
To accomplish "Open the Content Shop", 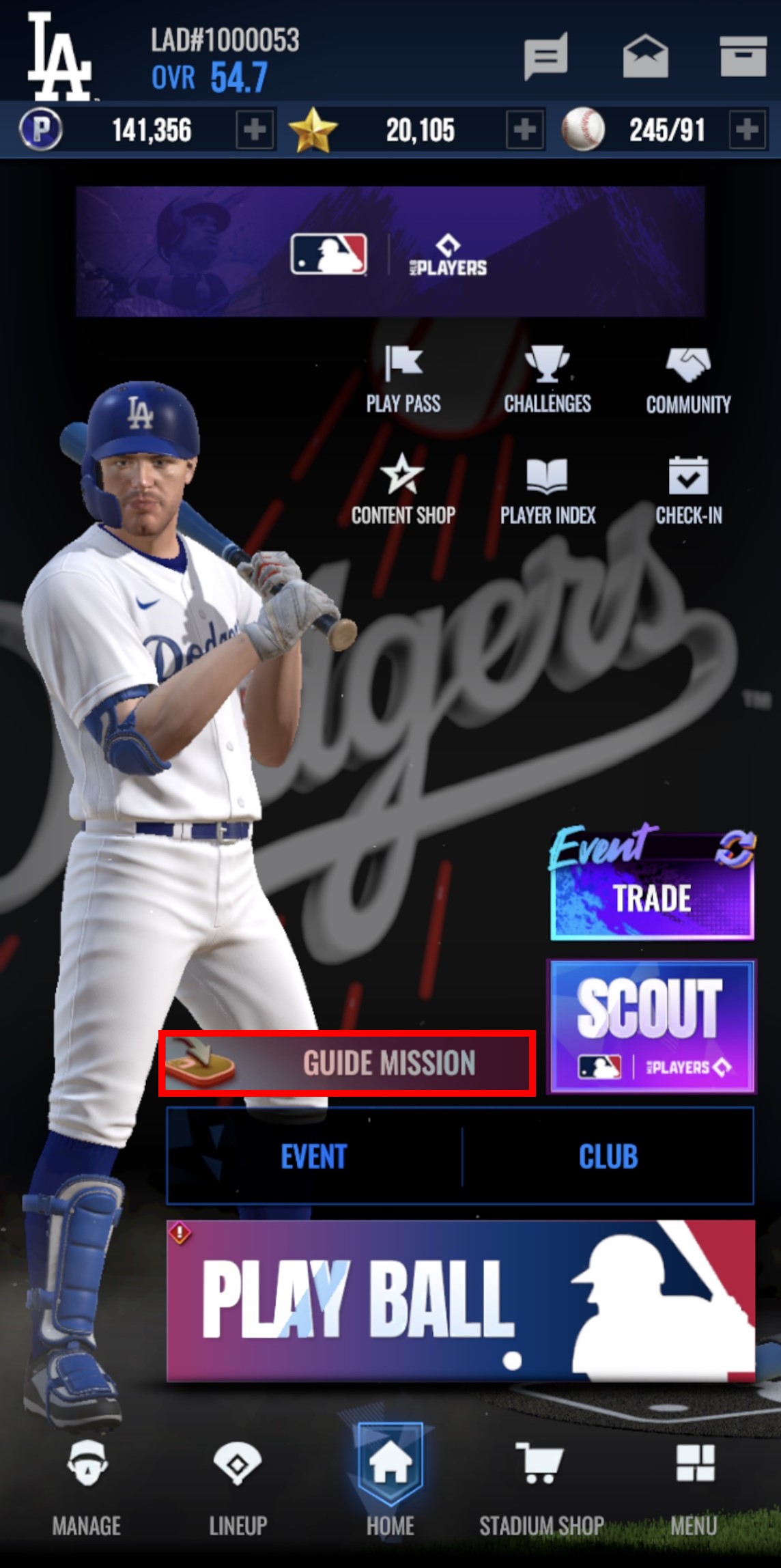I will [403, 490].
